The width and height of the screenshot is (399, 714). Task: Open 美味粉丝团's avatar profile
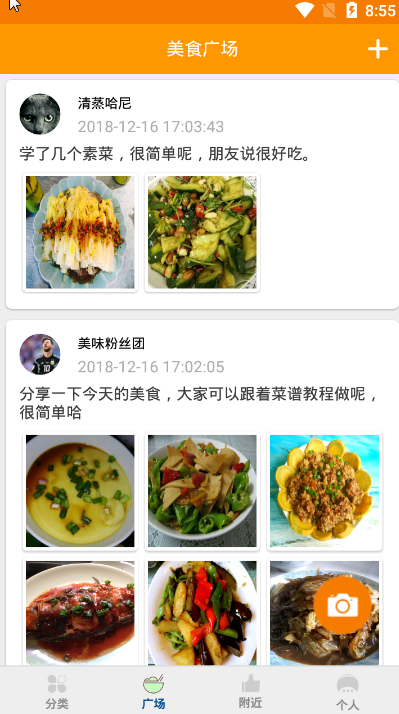click(x=40, y=354)
